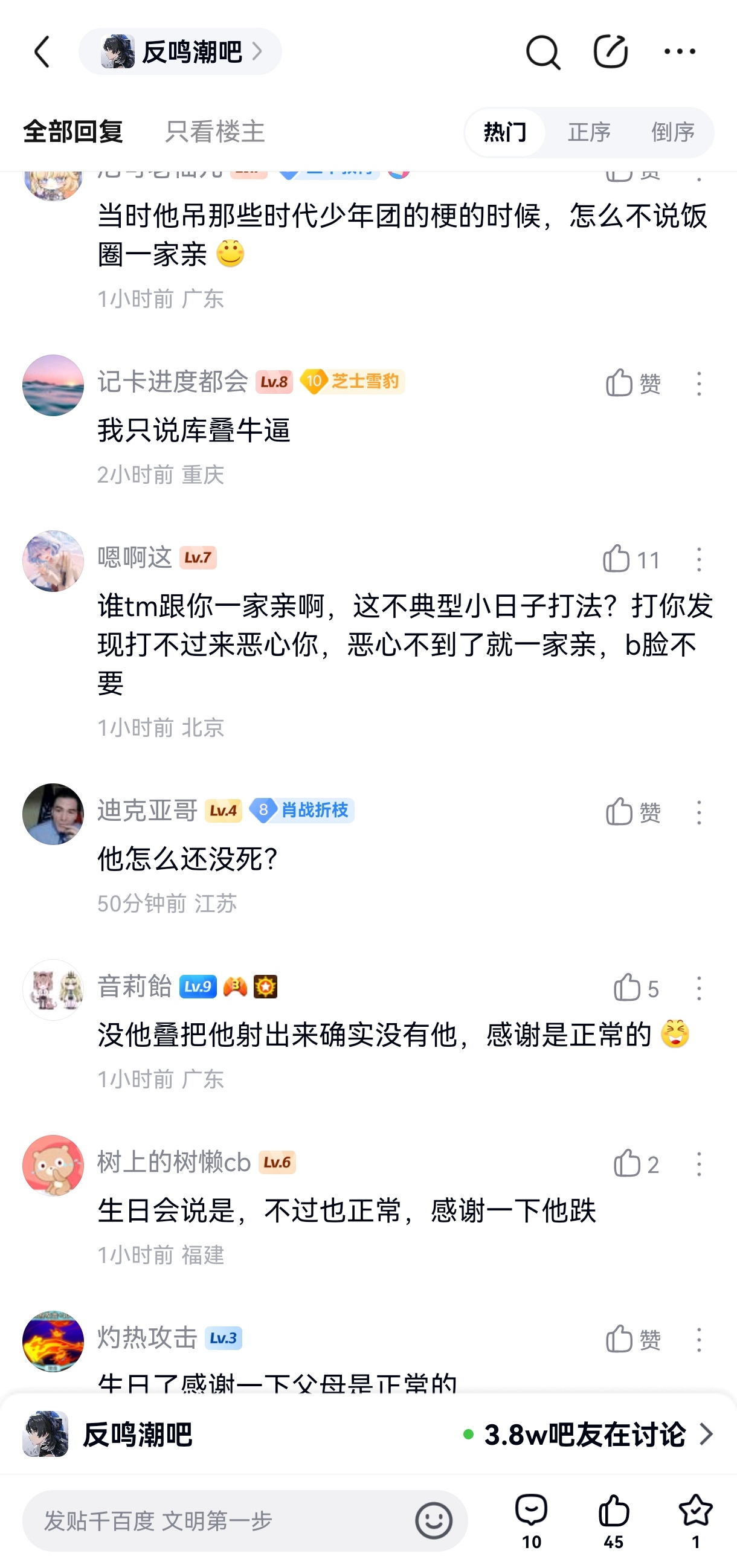Screen dimensions: 737x1568
Task: Like the post with 45 likes
Action: tap(613, 1521)
